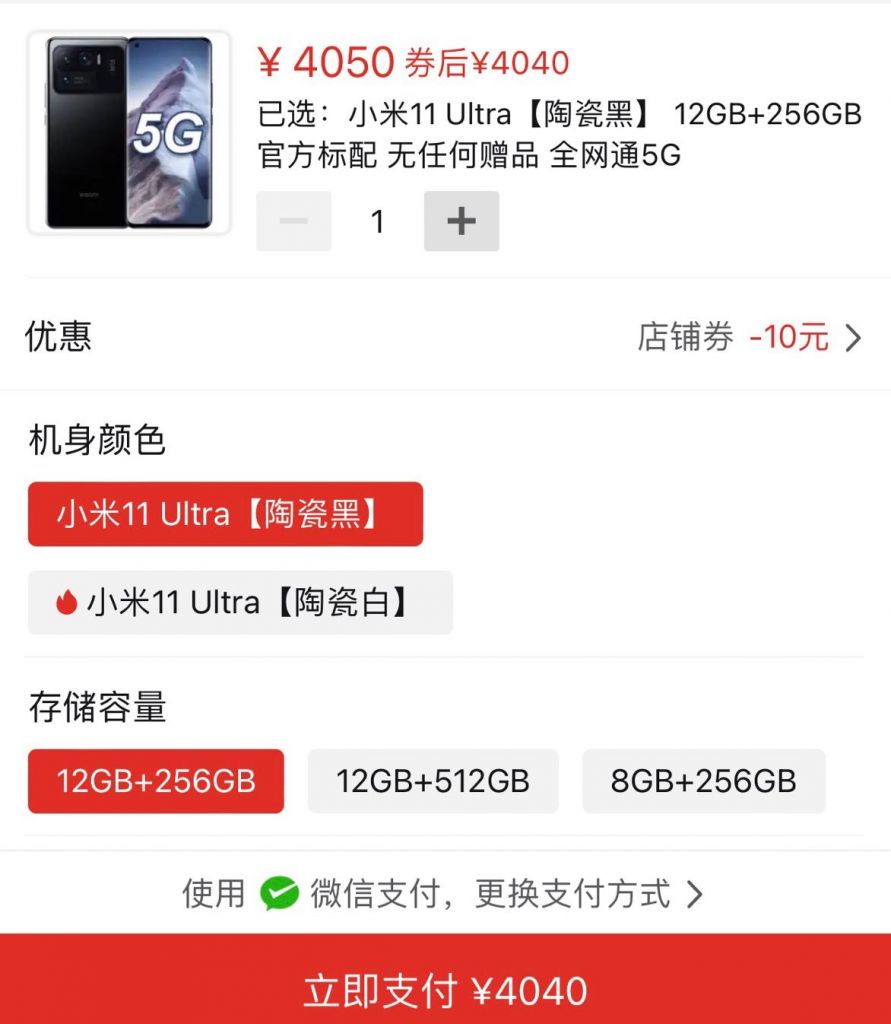Click the quantity value field showing 1

click(x=377, y=221)
